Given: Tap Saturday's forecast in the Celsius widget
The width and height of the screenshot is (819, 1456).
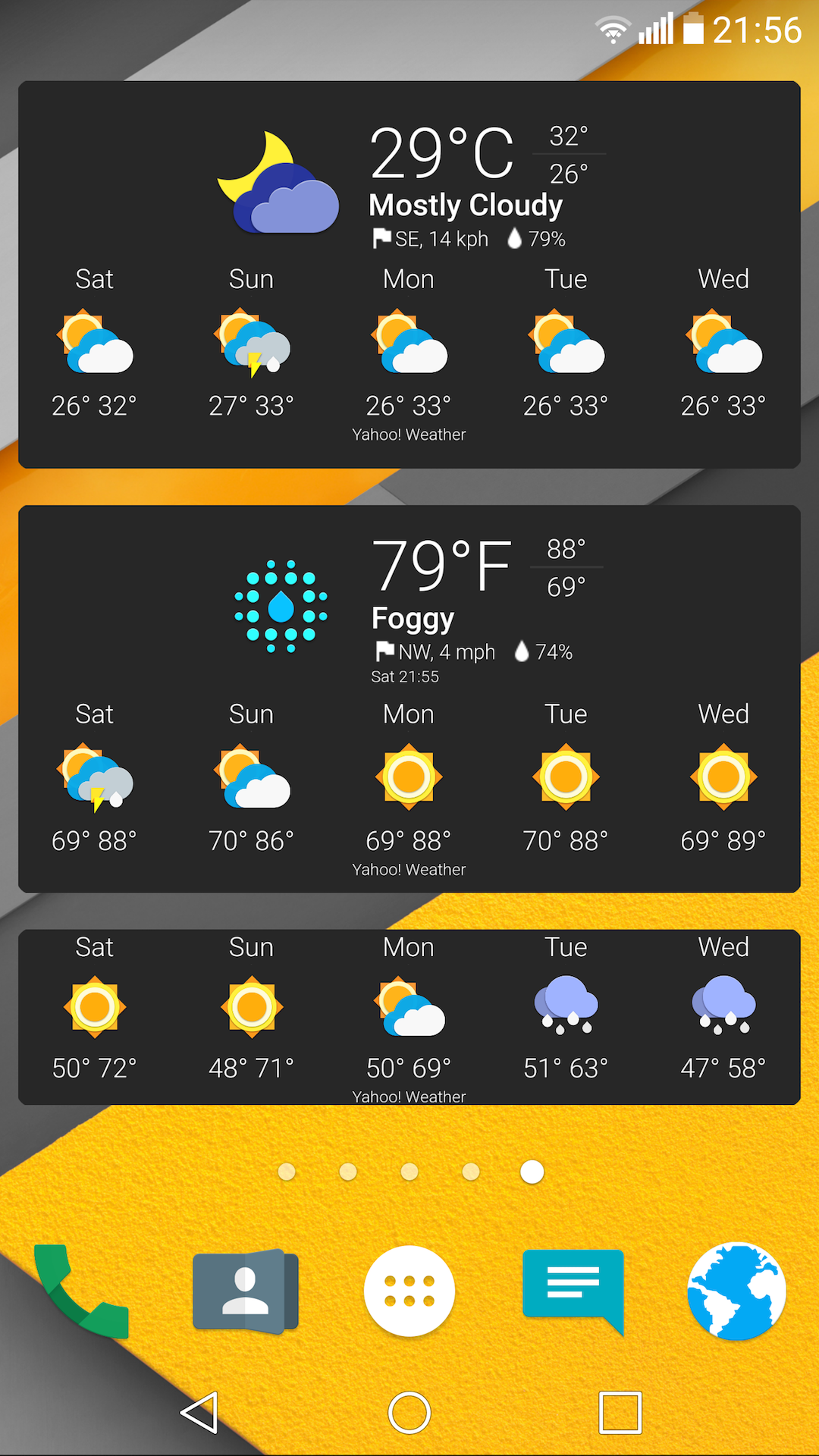Looking at the screenshot, I should 94,343.
